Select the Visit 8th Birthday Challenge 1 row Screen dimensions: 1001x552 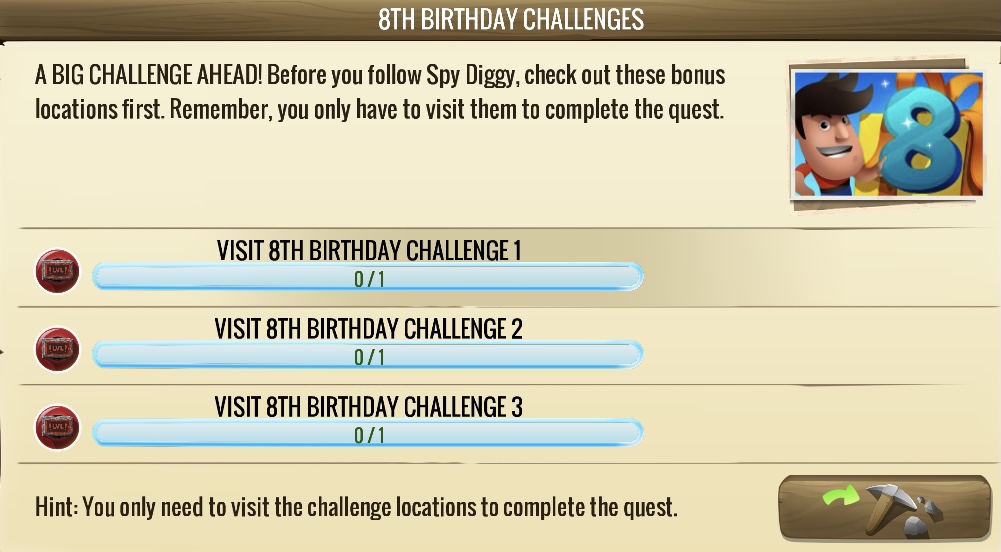[x=368, y=266]
